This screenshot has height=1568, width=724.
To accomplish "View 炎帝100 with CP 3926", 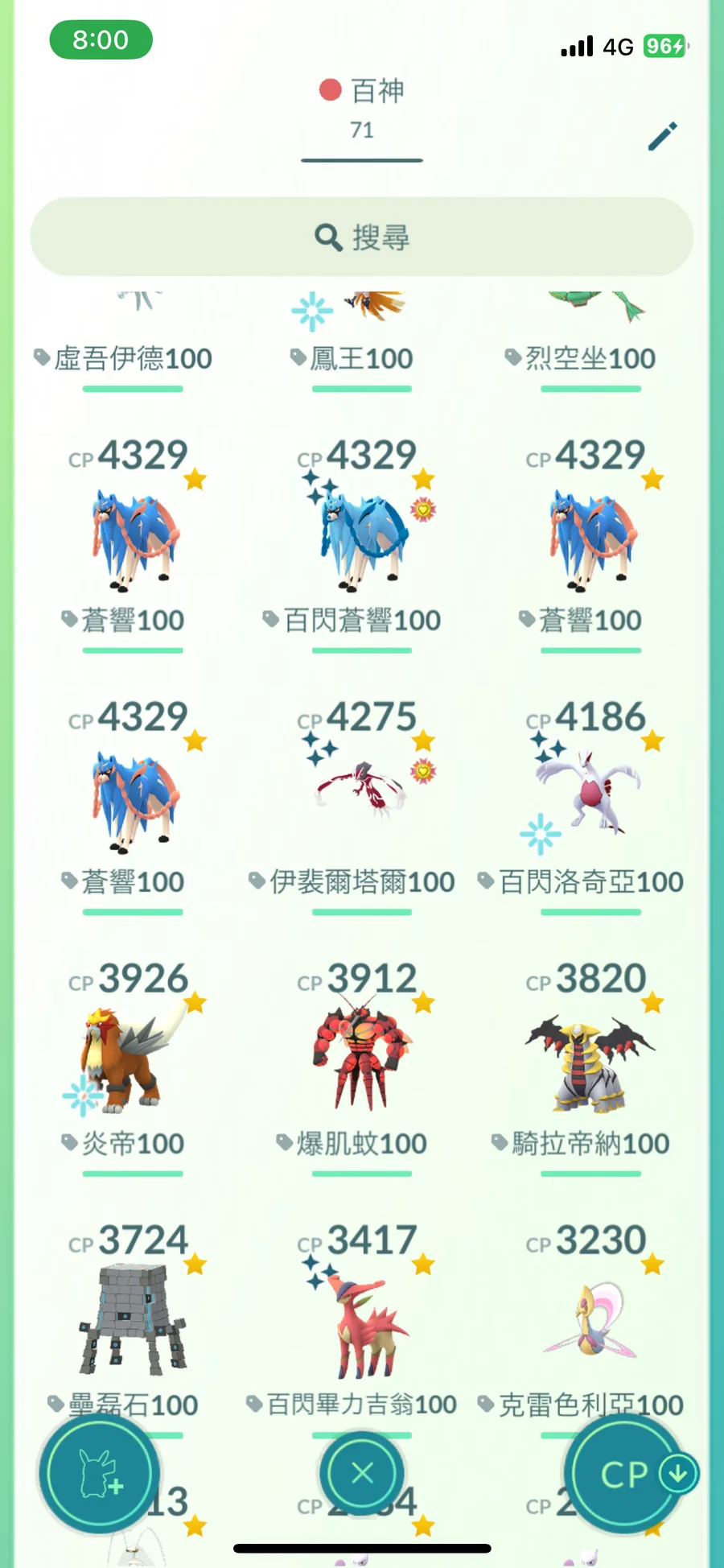I will coord(133,1058).
